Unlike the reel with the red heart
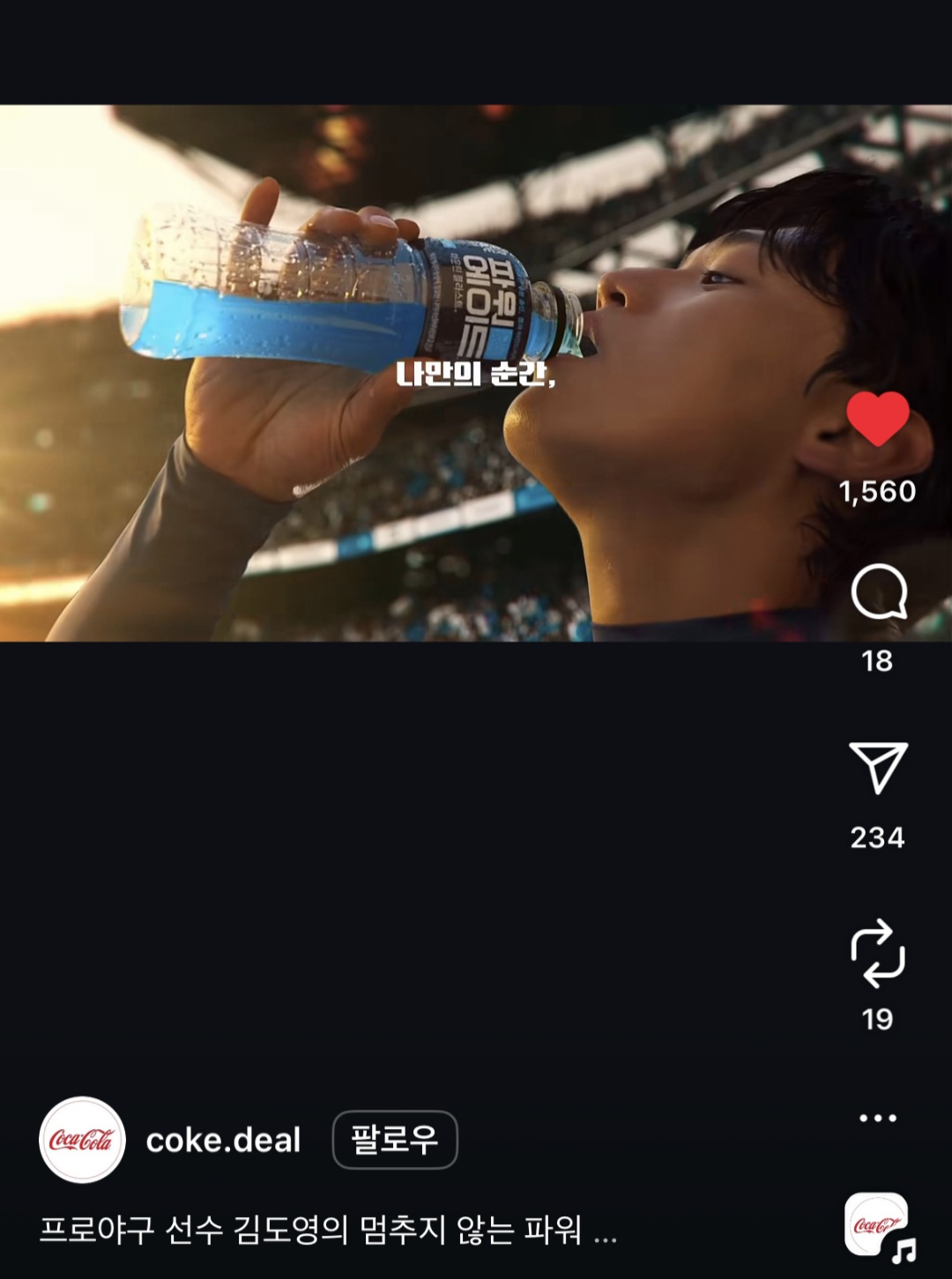 (877, 420)
